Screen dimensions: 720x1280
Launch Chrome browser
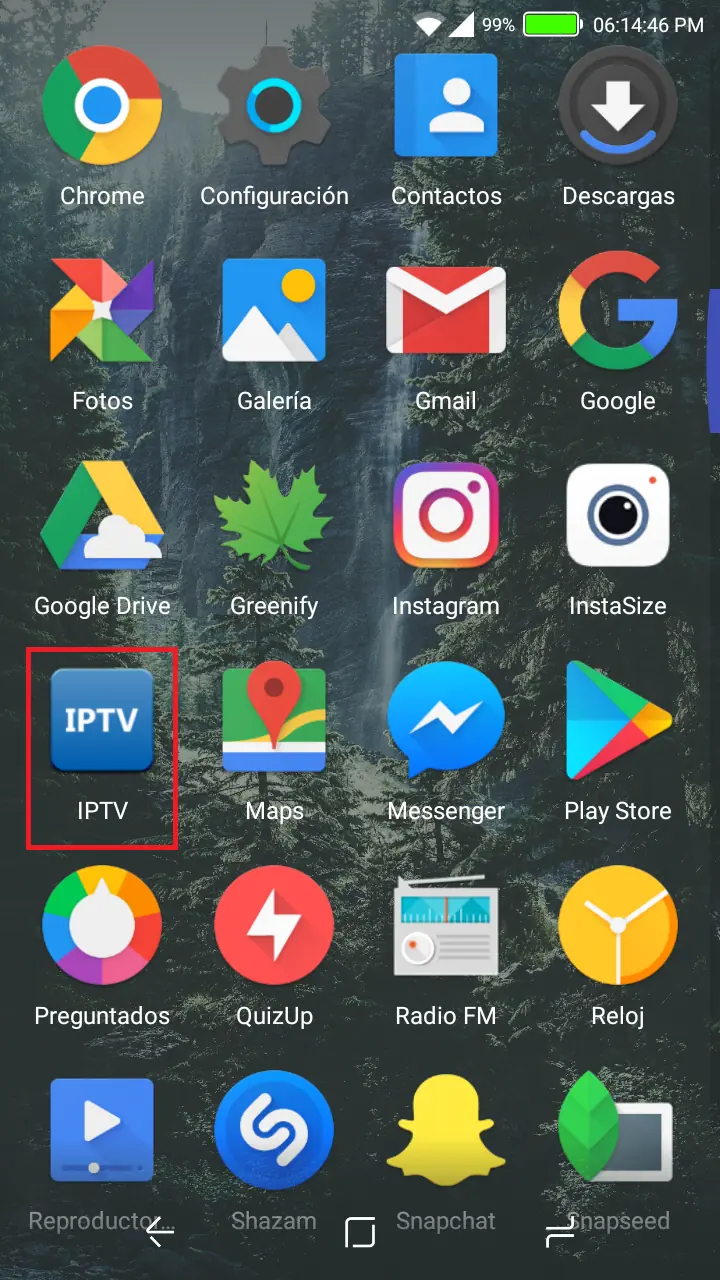101,105
